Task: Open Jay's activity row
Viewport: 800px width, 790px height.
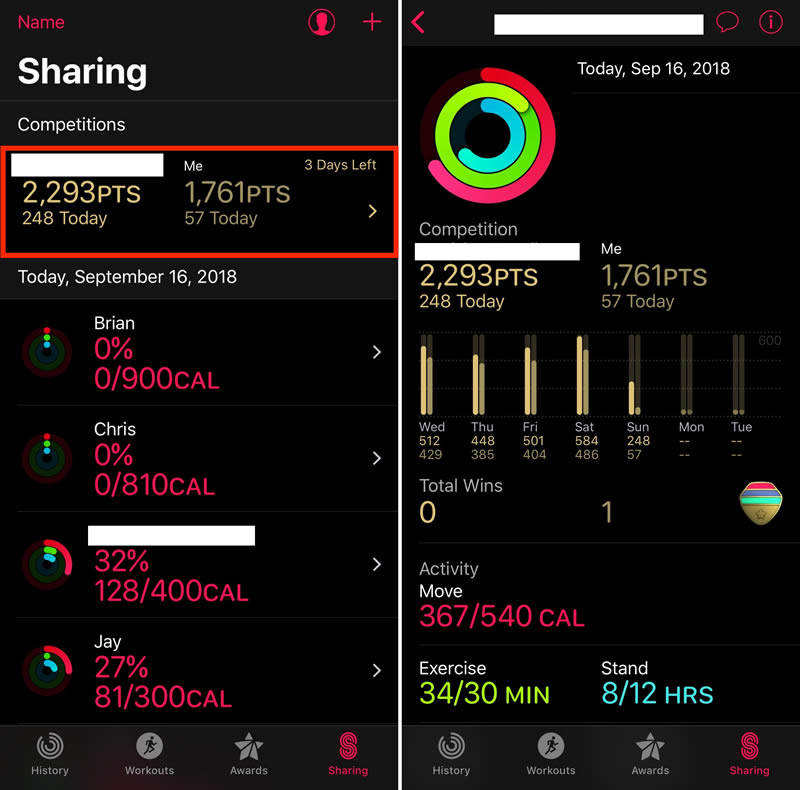Action: (200, 670)
